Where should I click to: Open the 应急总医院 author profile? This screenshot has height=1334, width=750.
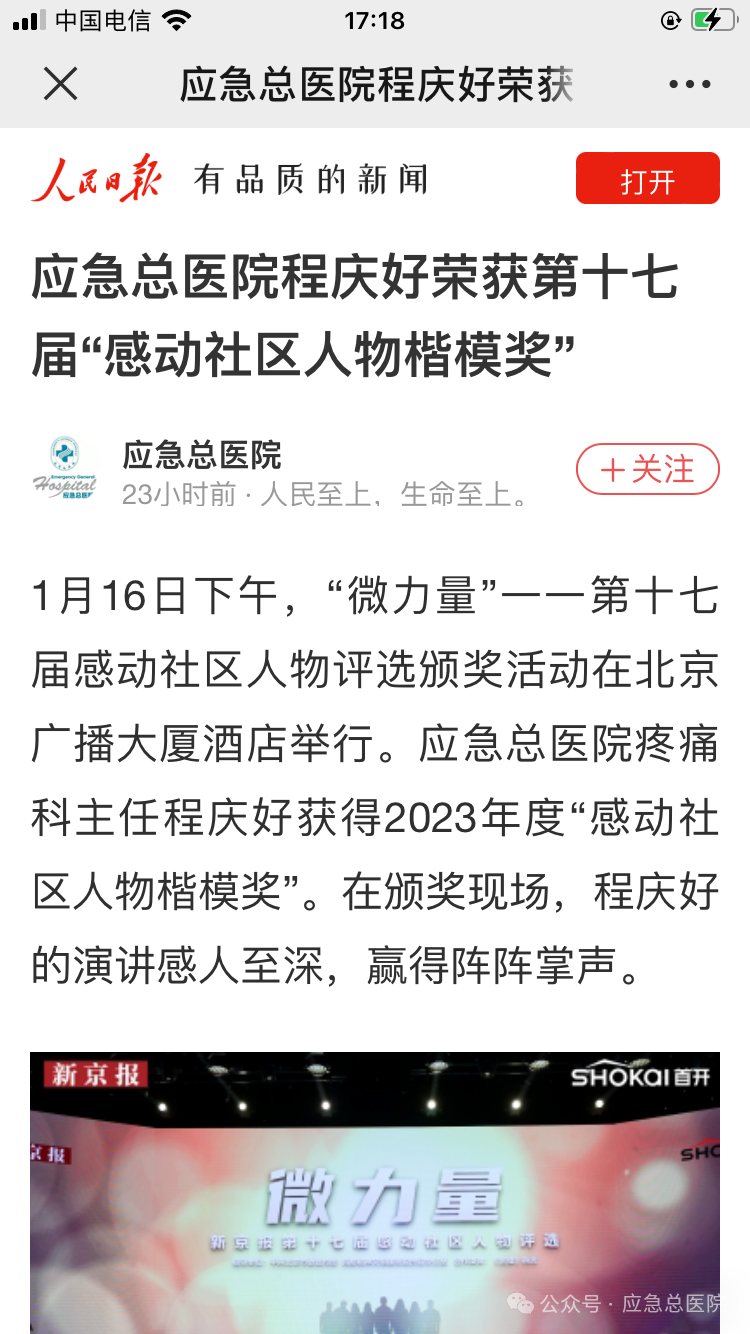coord(201,456)
